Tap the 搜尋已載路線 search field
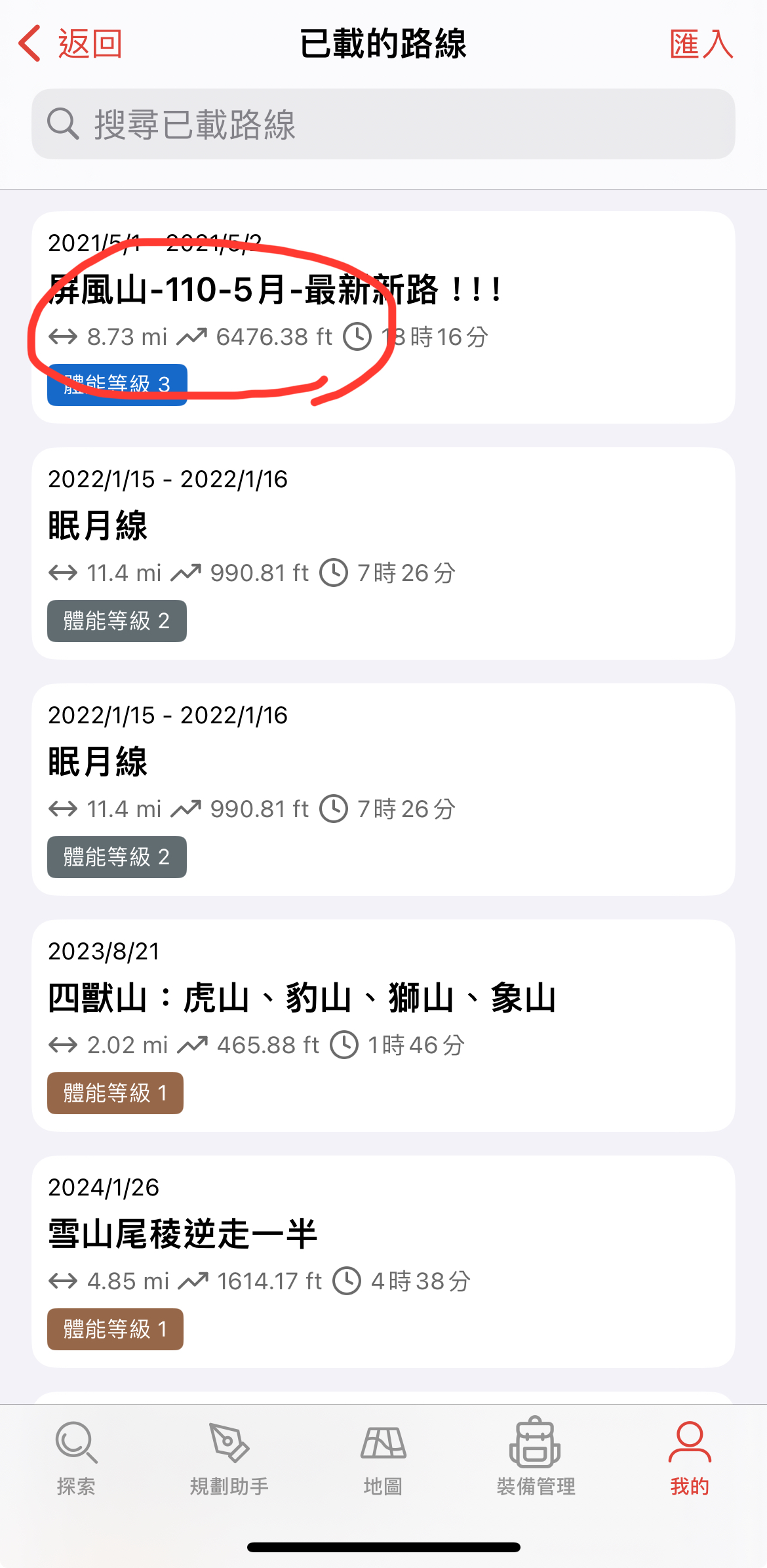Image resolution: width=767 pixels, height=1568 pixels. coord(383,124)
